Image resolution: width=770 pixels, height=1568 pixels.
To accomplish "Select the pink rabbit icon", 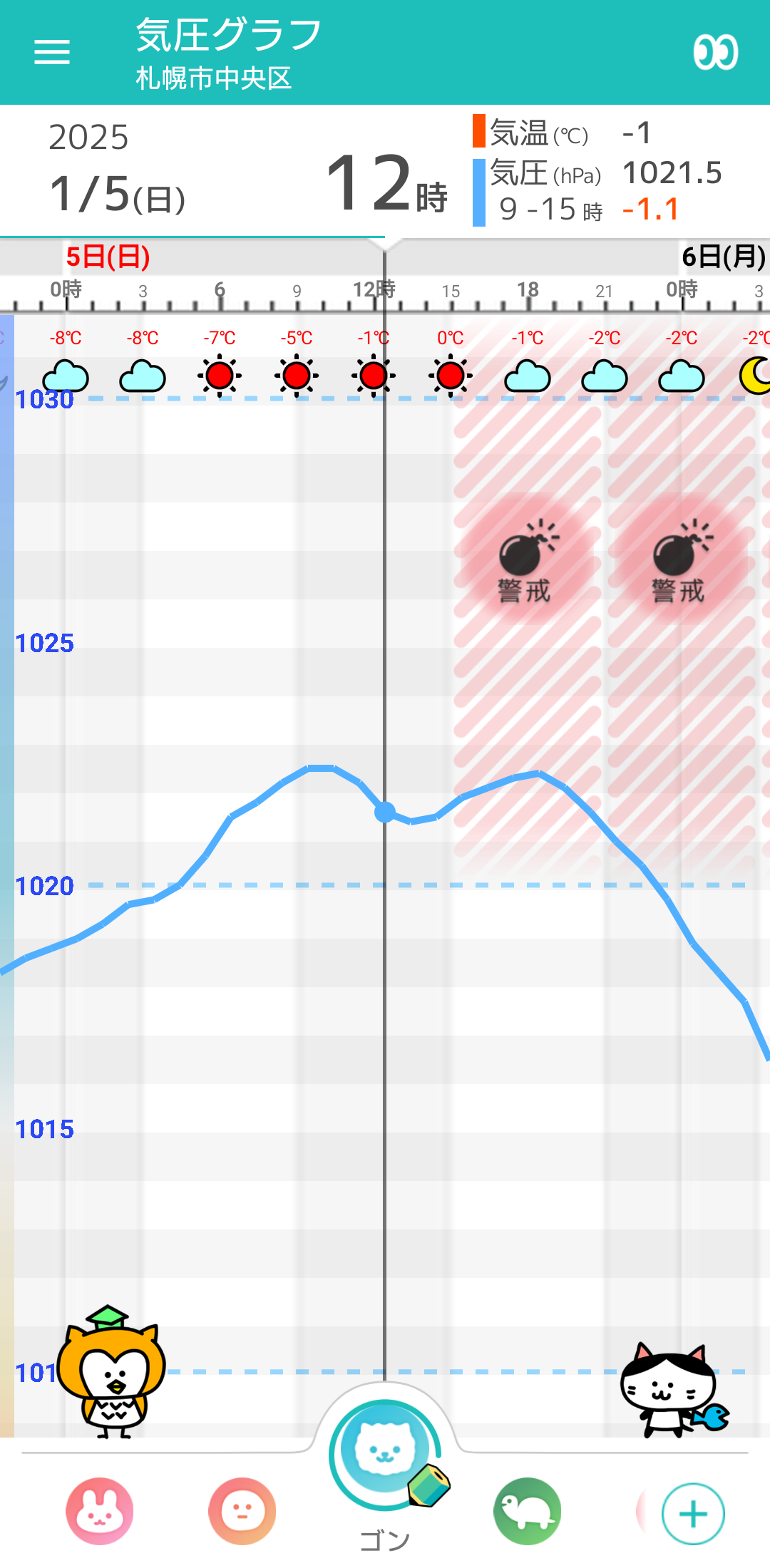I will pyautogui.click(x=100, y=1511).
